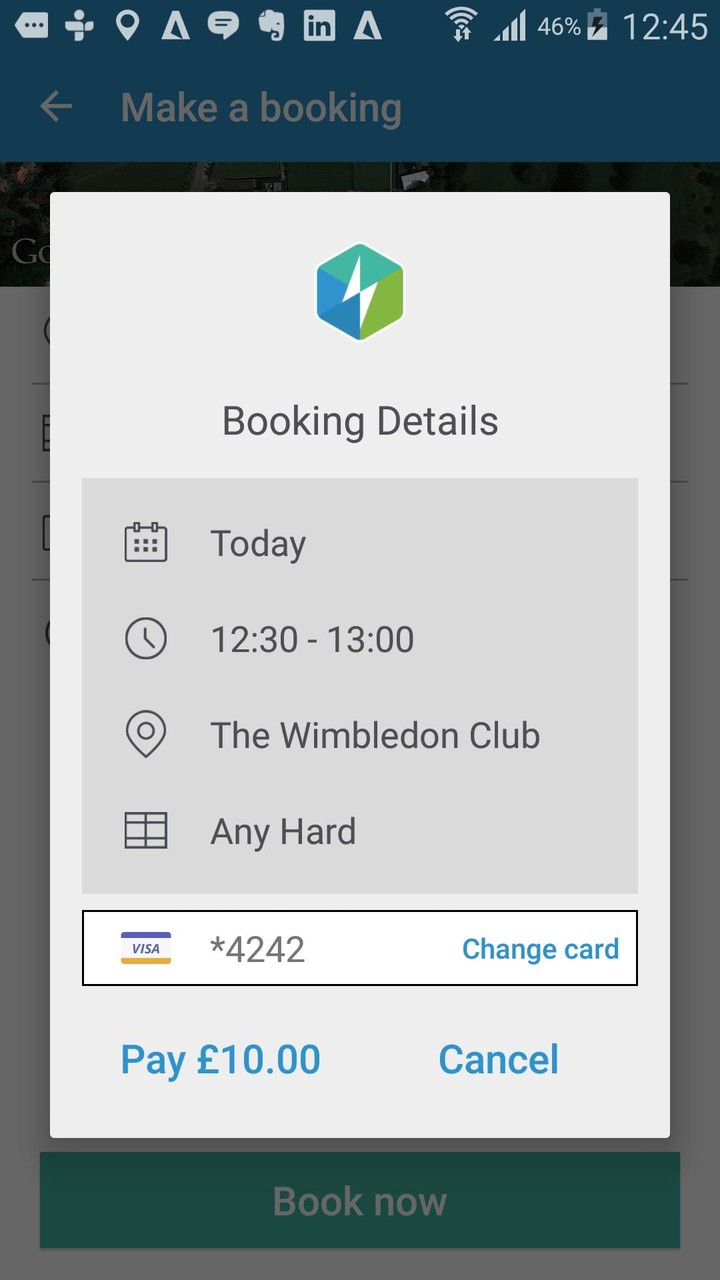This screenshot has width=720, height=1280.
Task: Tap Pay £10.00 to confirm booking
Action: pyautogui.click(x=220, y=1060)
